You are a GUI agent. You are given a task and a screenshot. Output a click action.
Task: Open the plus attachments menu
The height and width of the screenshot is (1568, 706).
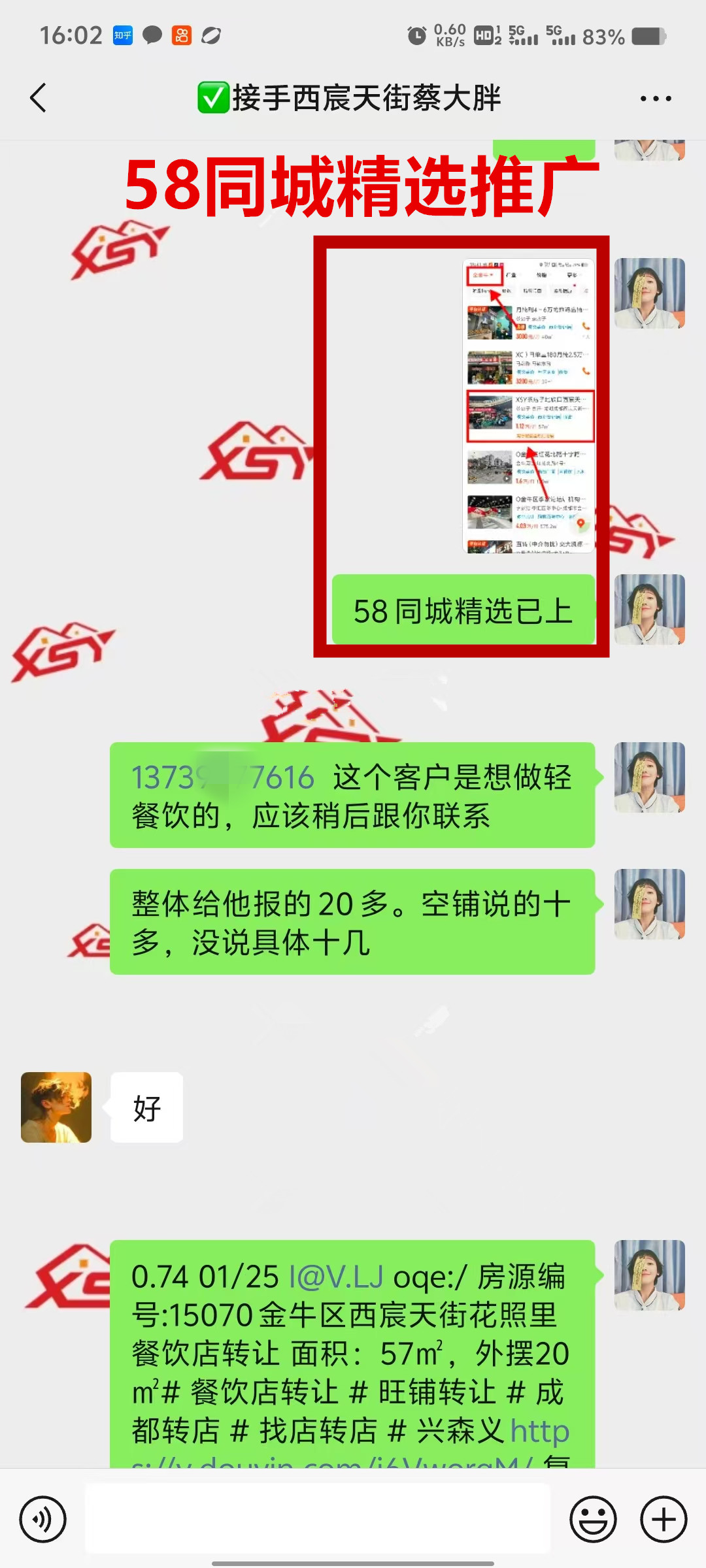(x=663, y=1519)
